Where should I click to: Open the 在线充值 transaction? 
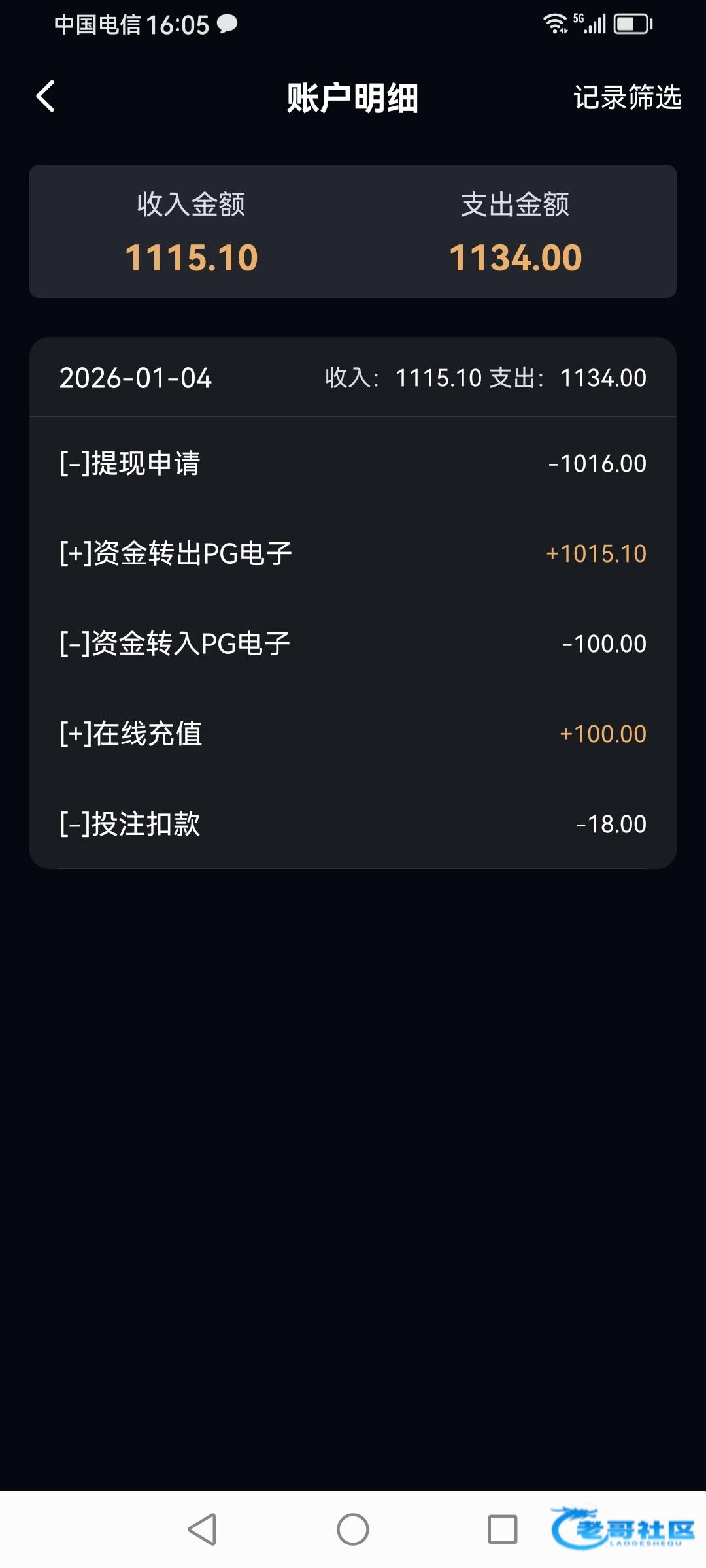click(353, 734)
